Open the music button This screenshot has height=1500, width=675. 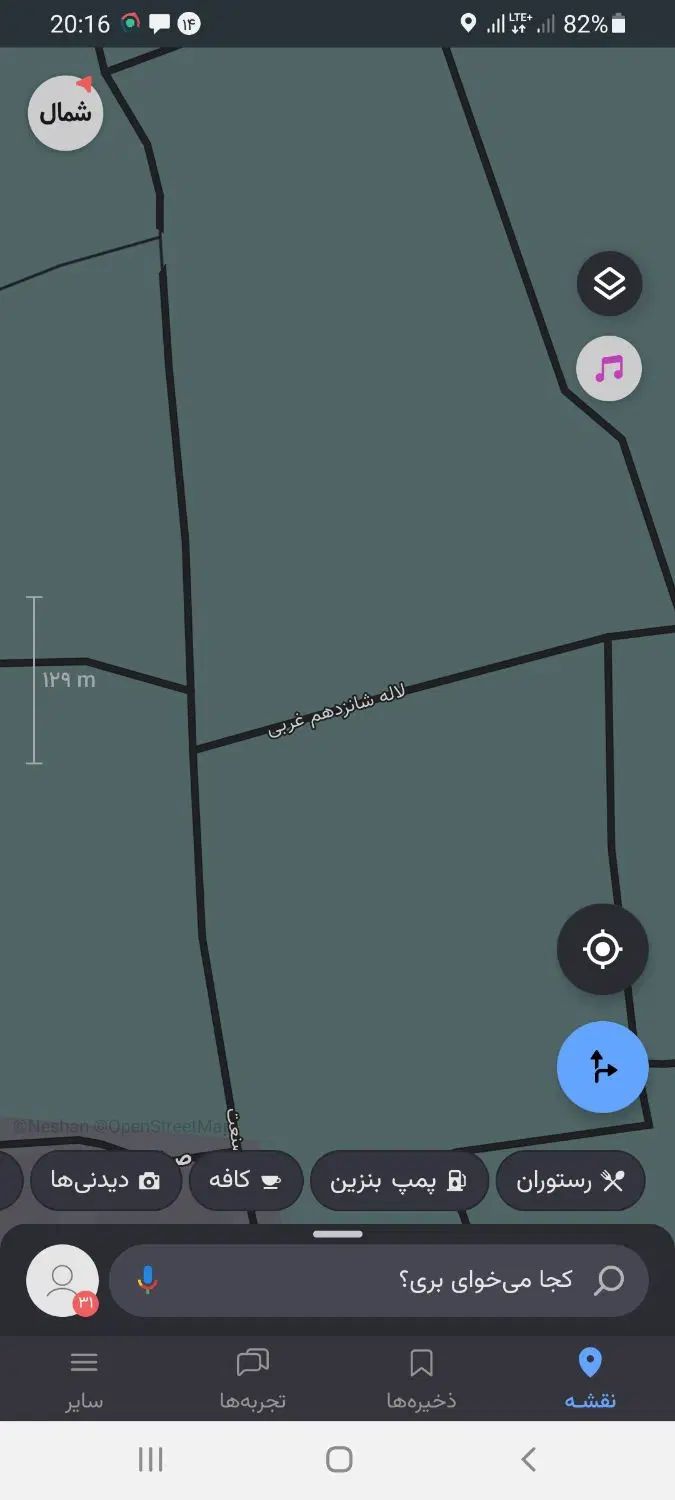(x=609, y=369)
